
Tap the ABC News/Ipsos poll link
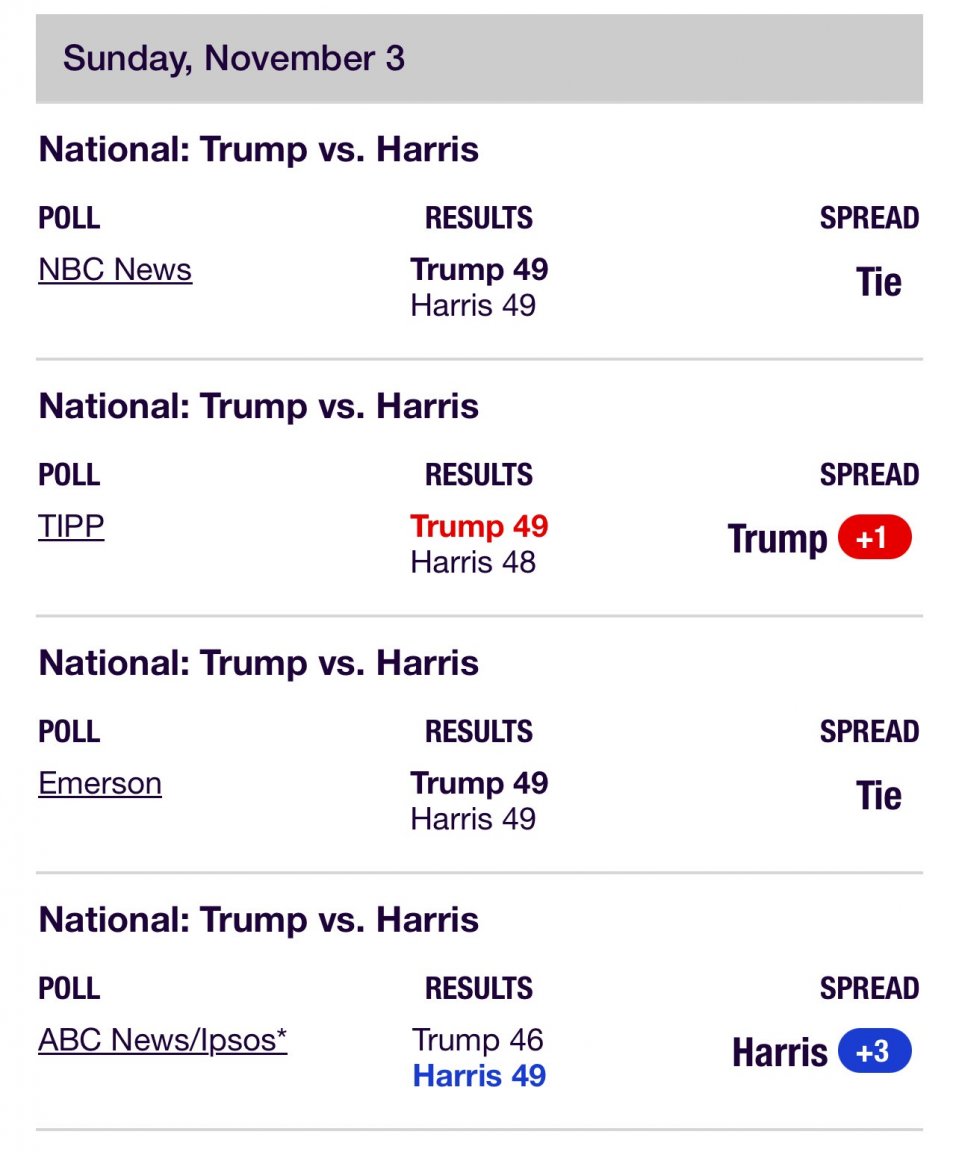(x=162, y=1041)
